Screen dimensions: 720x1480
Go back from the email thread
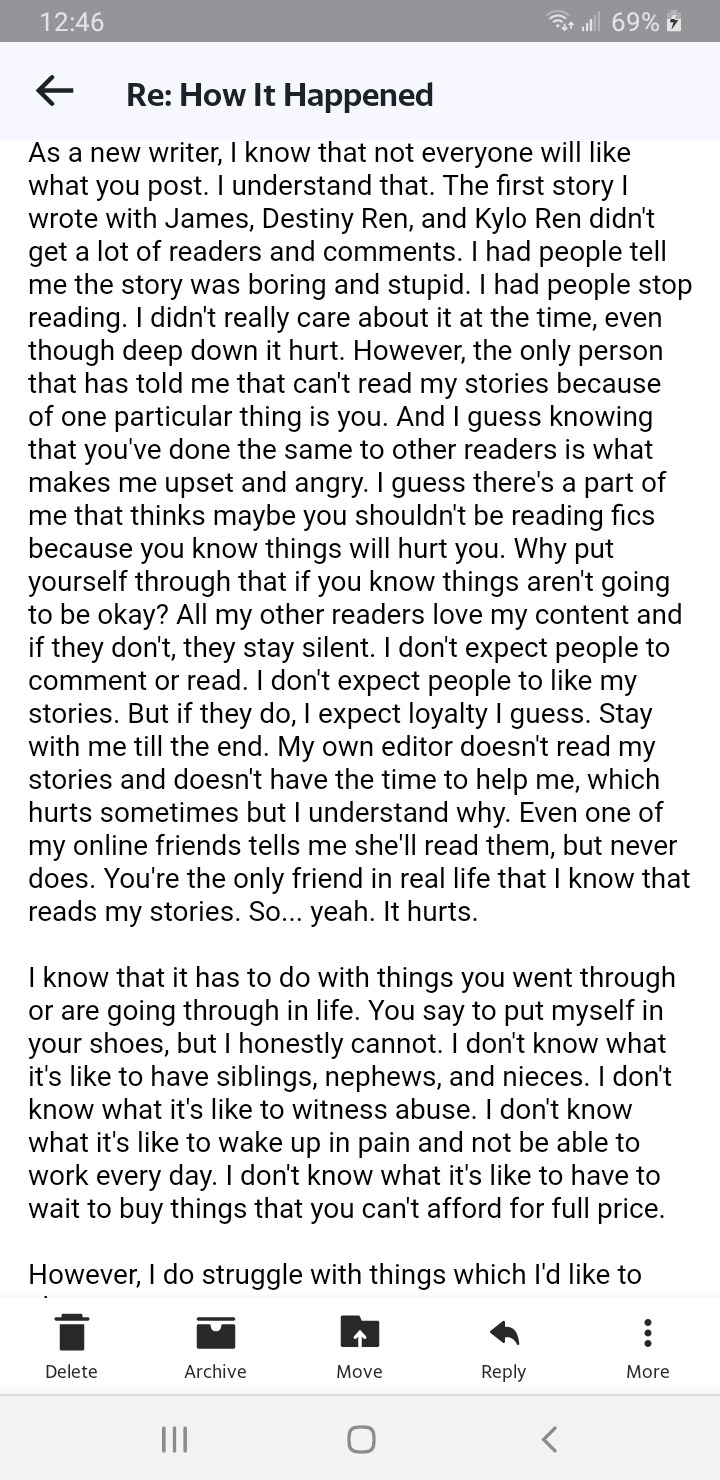(55, 92)
